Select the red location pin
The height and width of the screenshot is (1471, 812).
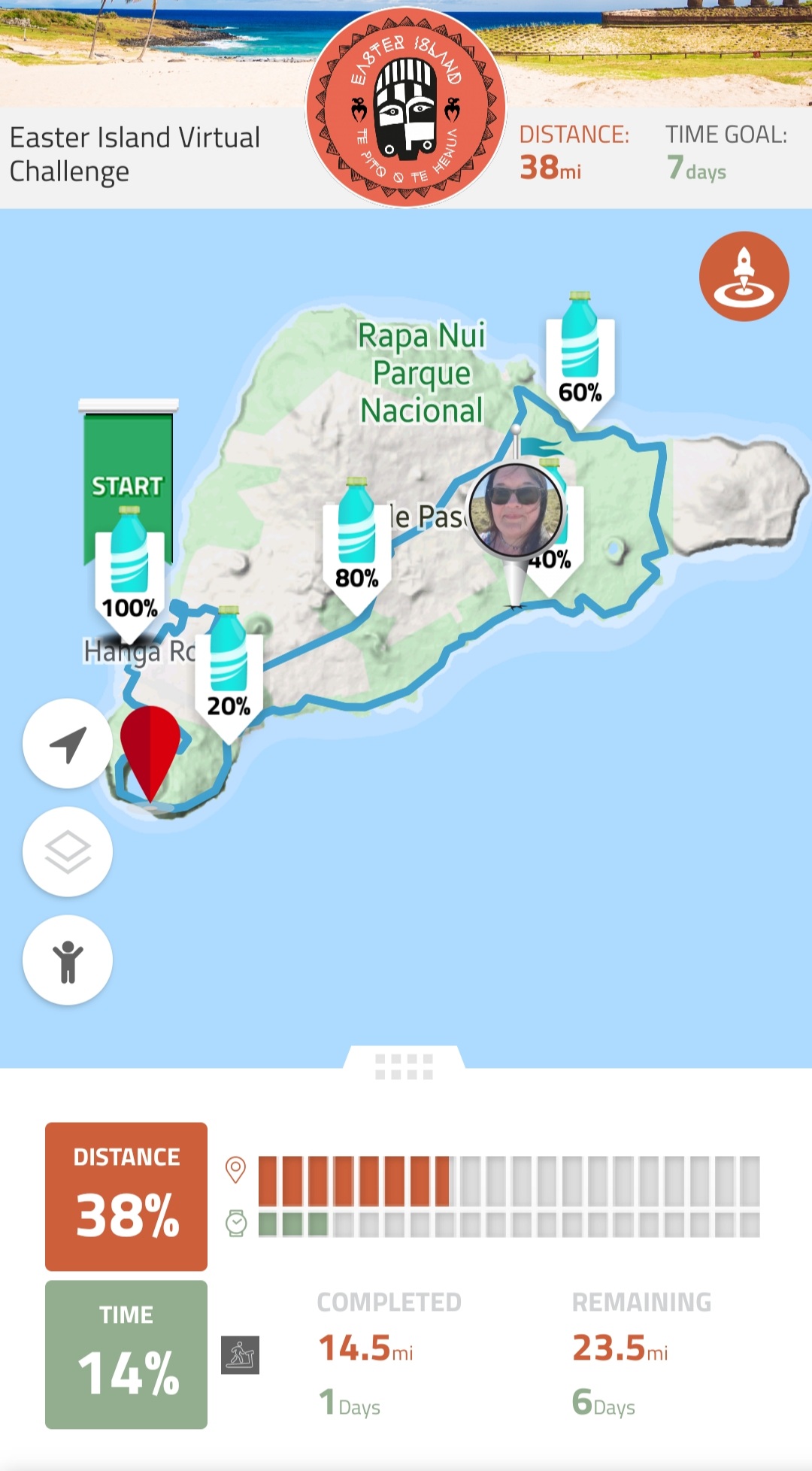pos(150,747)
